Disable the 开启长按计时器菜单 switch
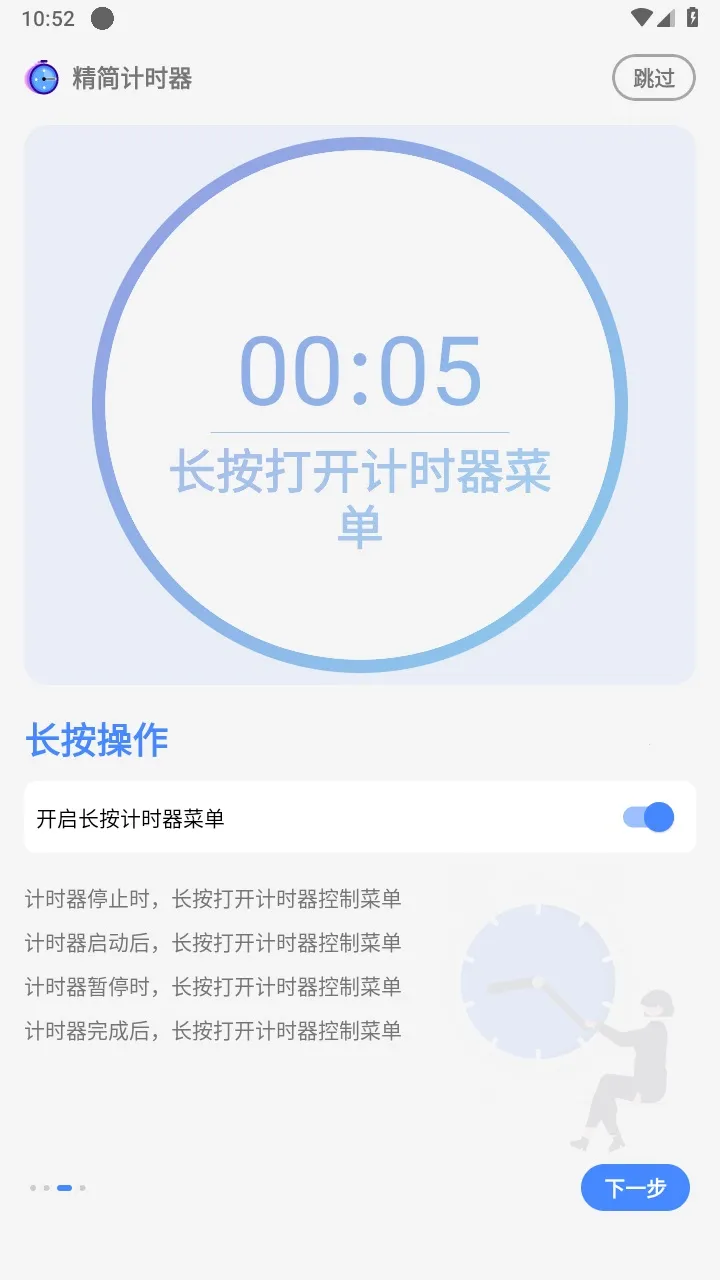Screen dimensions: 720x1280 point(648,817)
